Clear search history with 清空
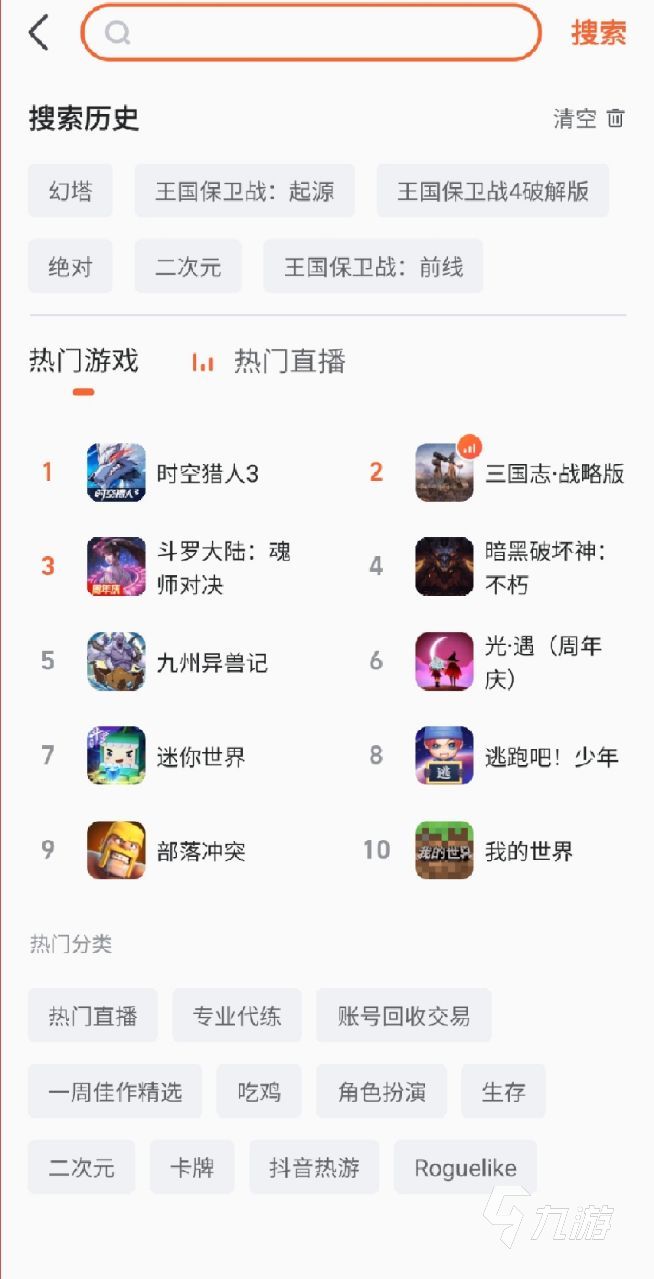 click(589, 119)
